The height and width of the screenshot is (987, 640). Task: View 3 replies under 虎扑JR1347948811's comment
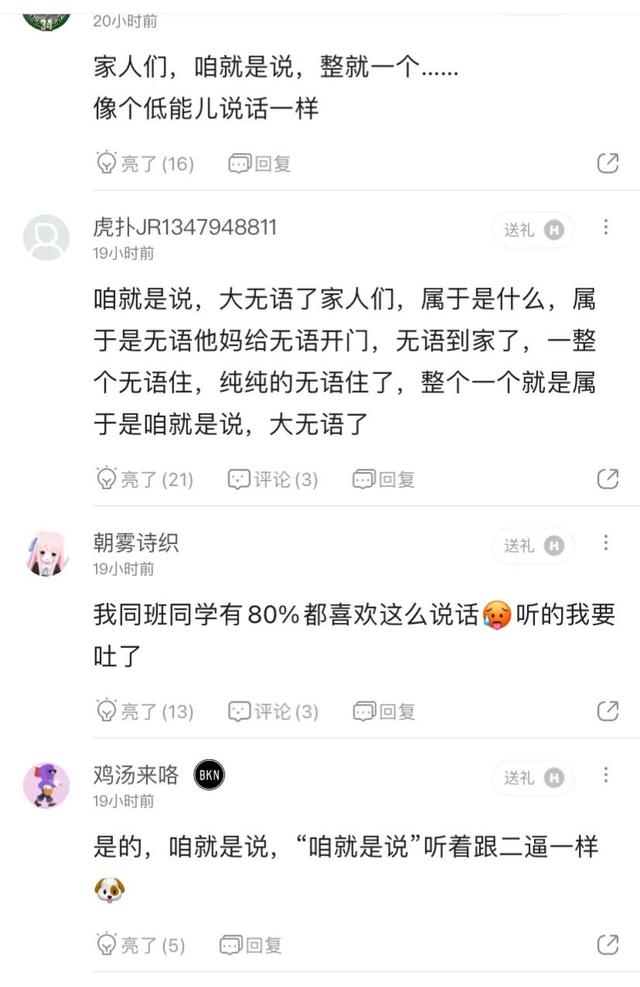tap(272, 480)
